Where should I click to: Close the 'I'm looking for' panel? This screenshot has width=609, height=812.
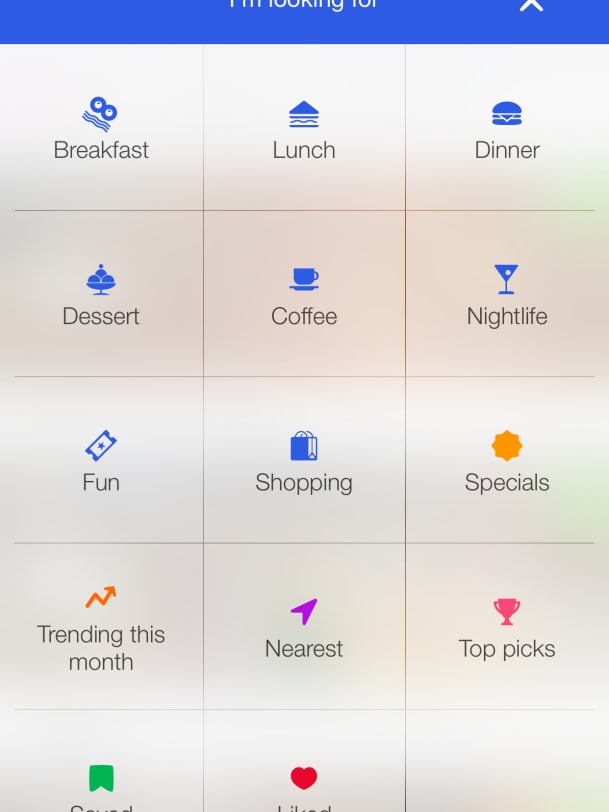coord(531,6)
